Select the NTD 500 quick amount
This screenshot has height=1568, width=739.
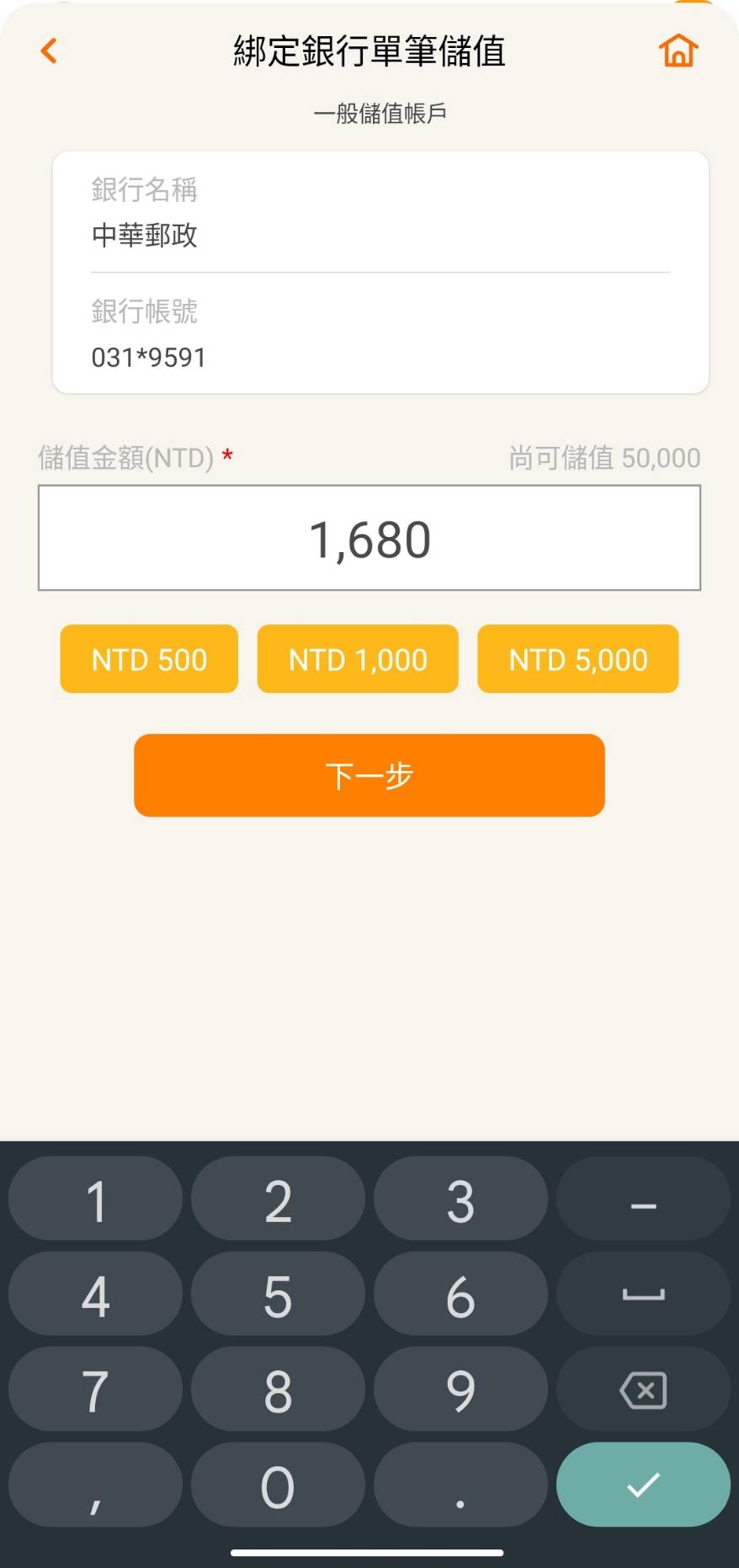[149, 659]
